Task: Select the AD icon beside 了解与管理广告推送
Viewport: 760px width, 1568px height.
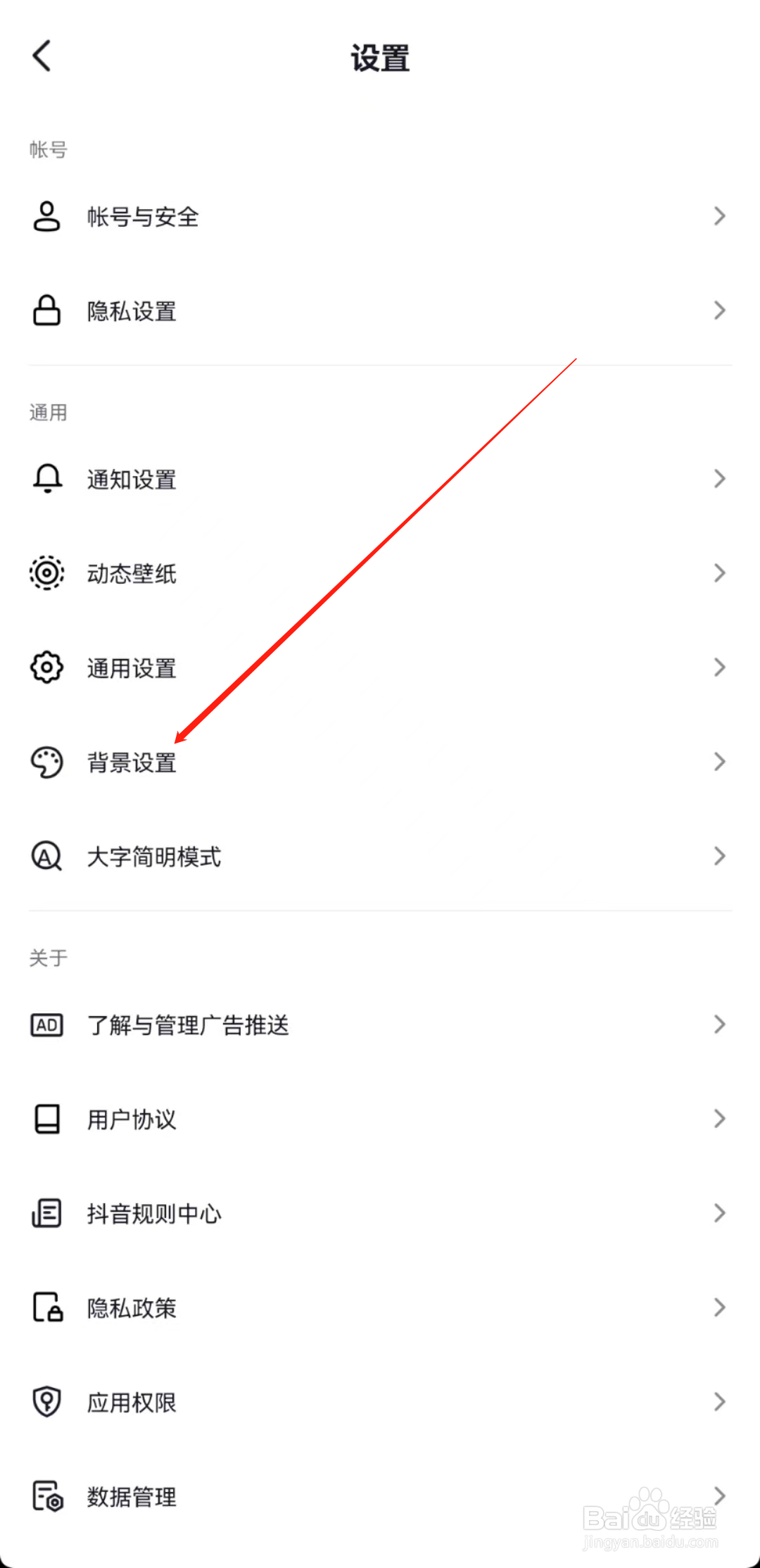Action: [46, 1026]
